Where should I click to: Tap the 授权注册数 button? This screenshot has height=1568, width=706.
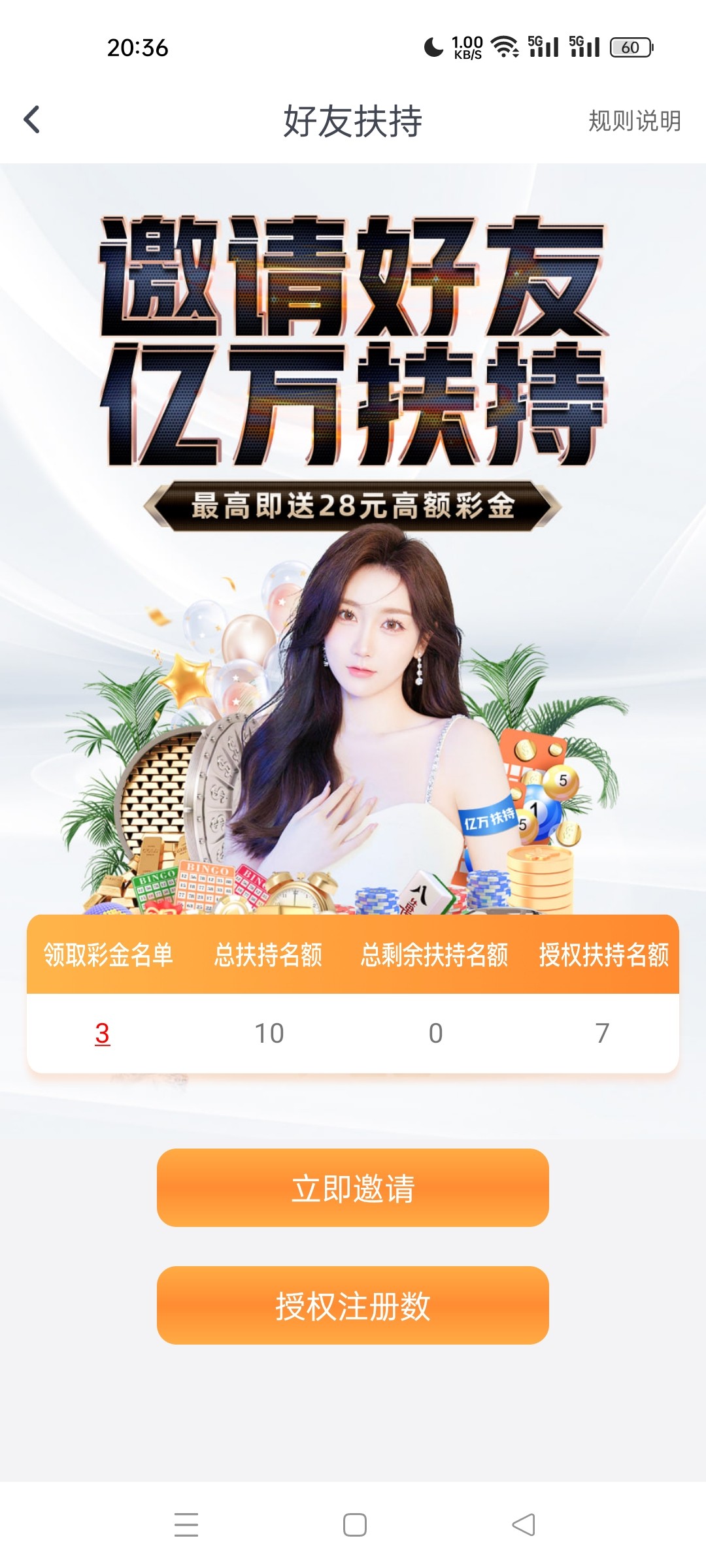(x=353, y=1305)
